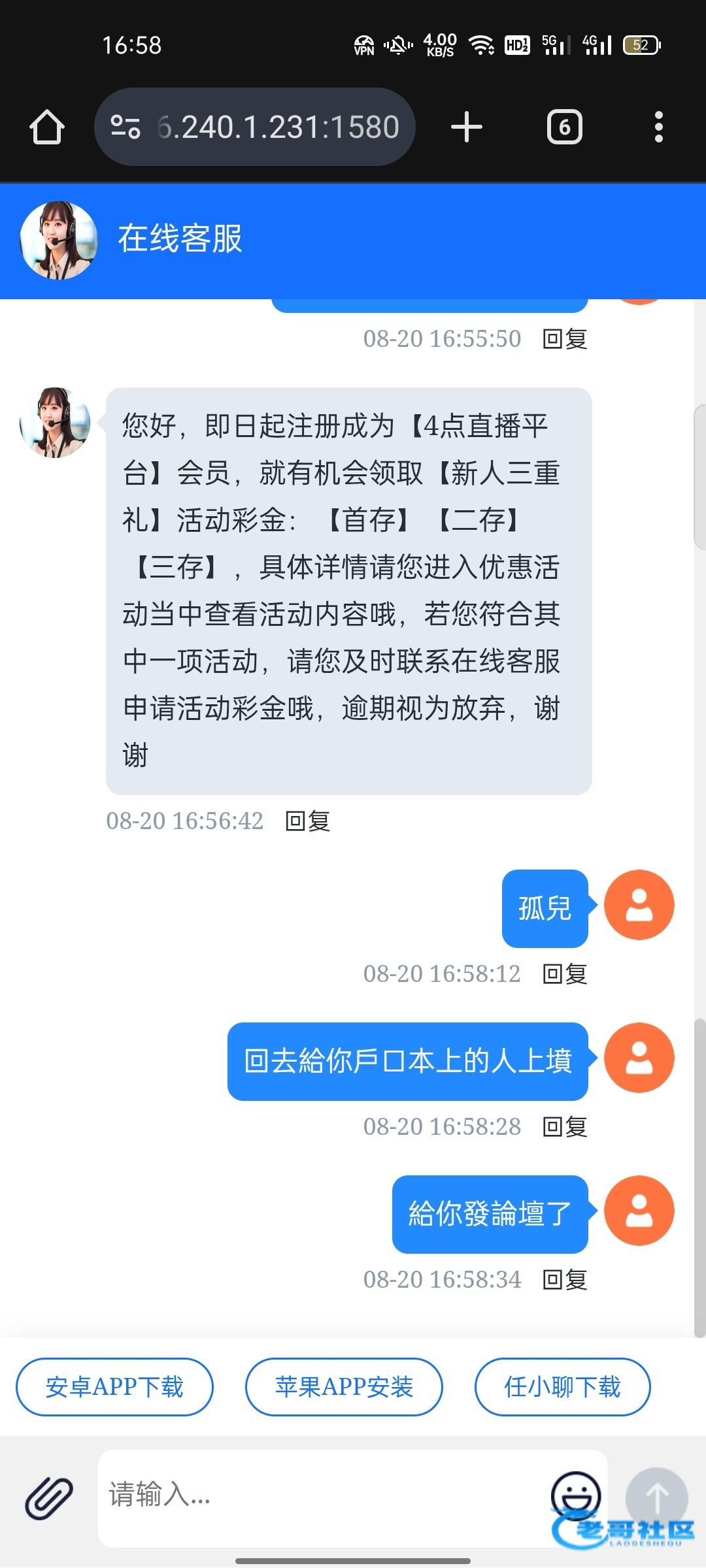Send the message with the arrow button

coord(656,1497)
